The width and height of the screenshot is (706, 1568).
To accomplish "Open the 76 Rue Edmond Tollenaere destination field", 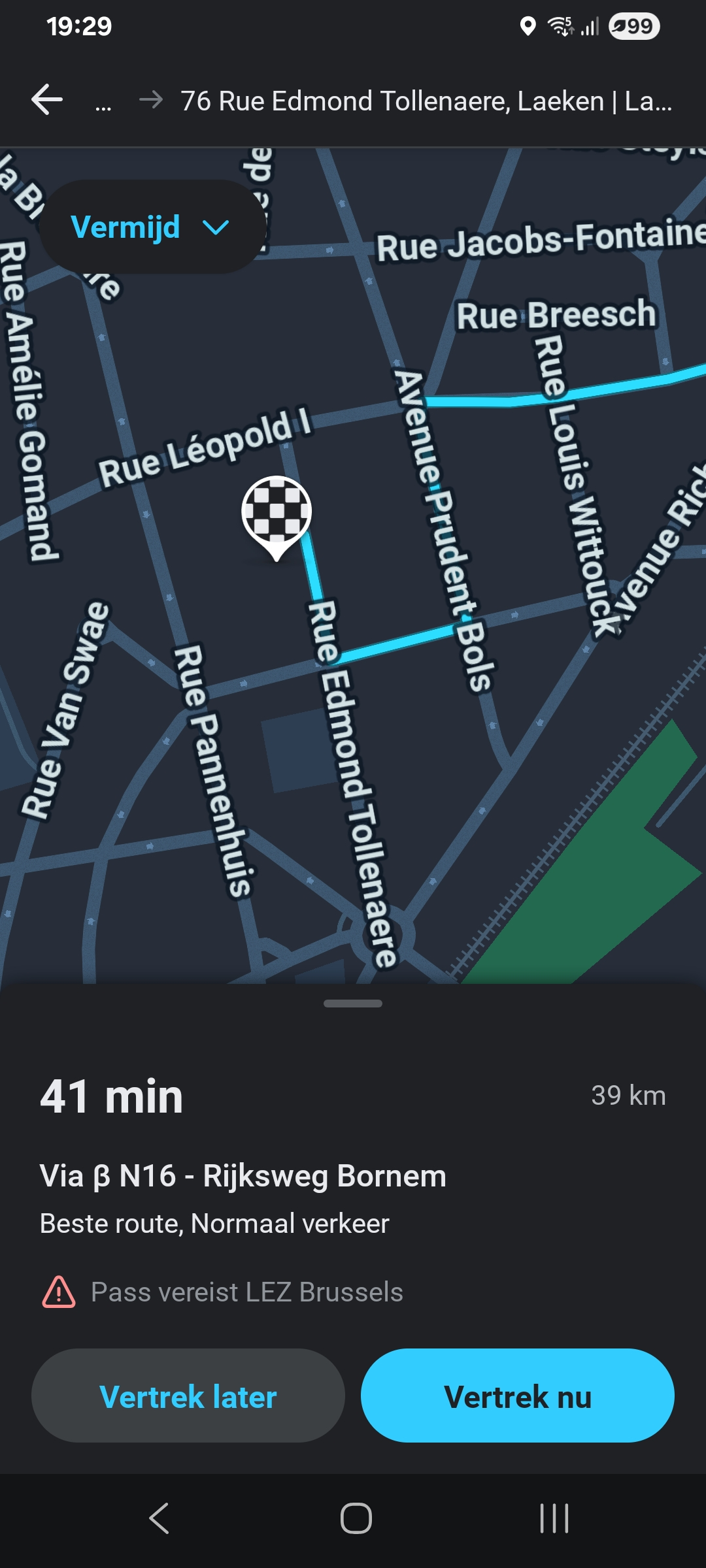I will 426,101.
